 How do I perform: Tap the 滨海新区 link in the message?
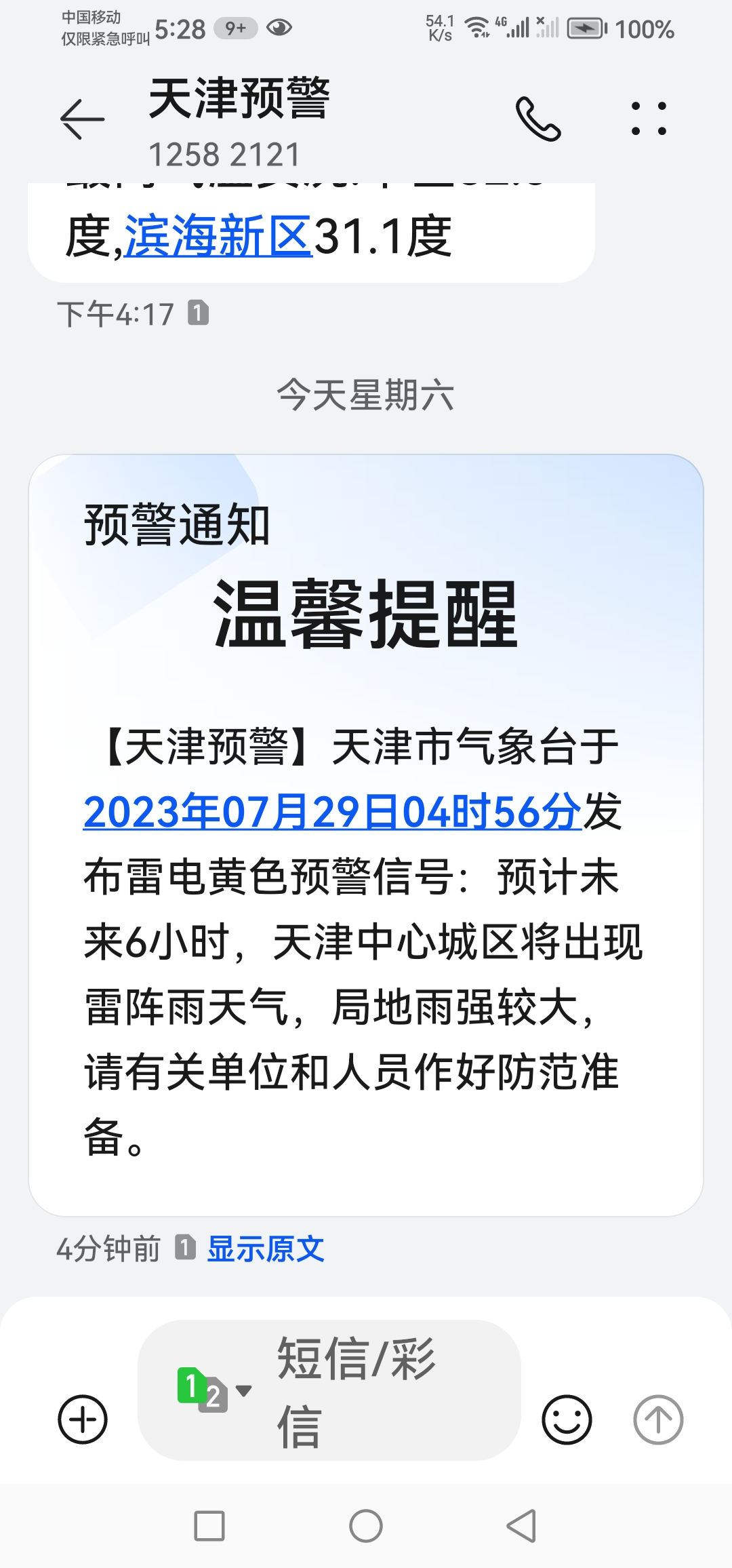coord(218,237)
